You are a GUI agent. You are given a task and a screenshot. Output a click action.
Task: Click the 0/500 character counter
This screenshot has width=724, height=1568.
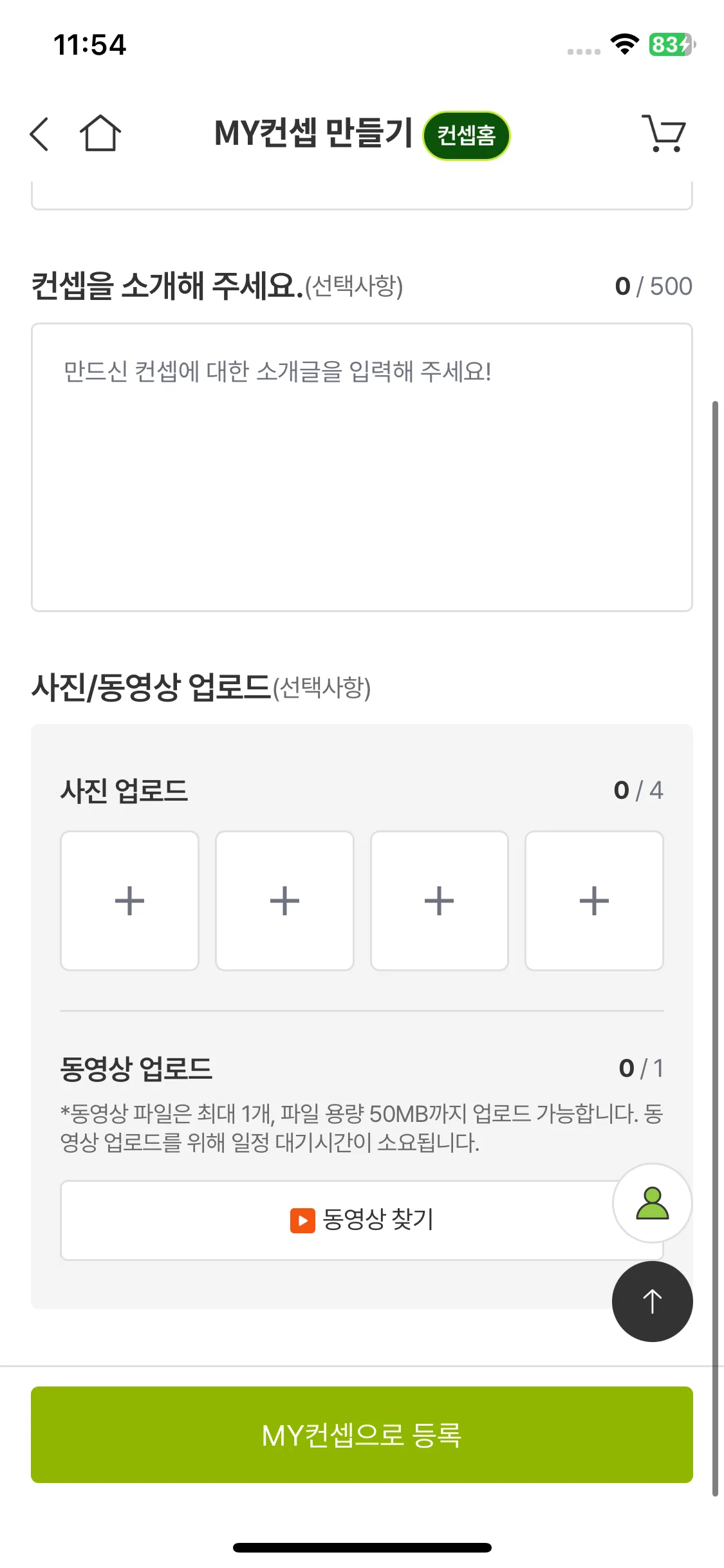tap(653, 286)
